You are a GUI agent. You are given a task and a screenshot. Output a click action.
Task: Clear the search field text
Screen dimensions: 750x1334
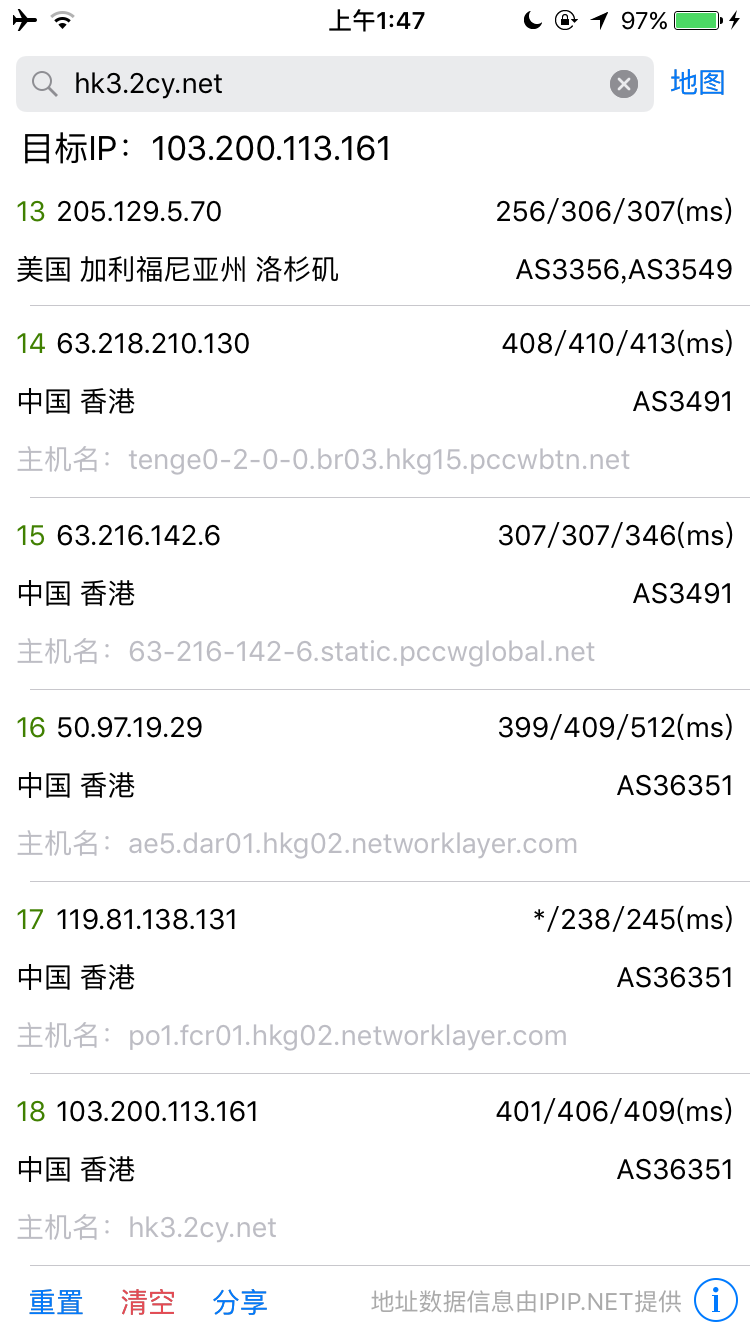point(624,84)
